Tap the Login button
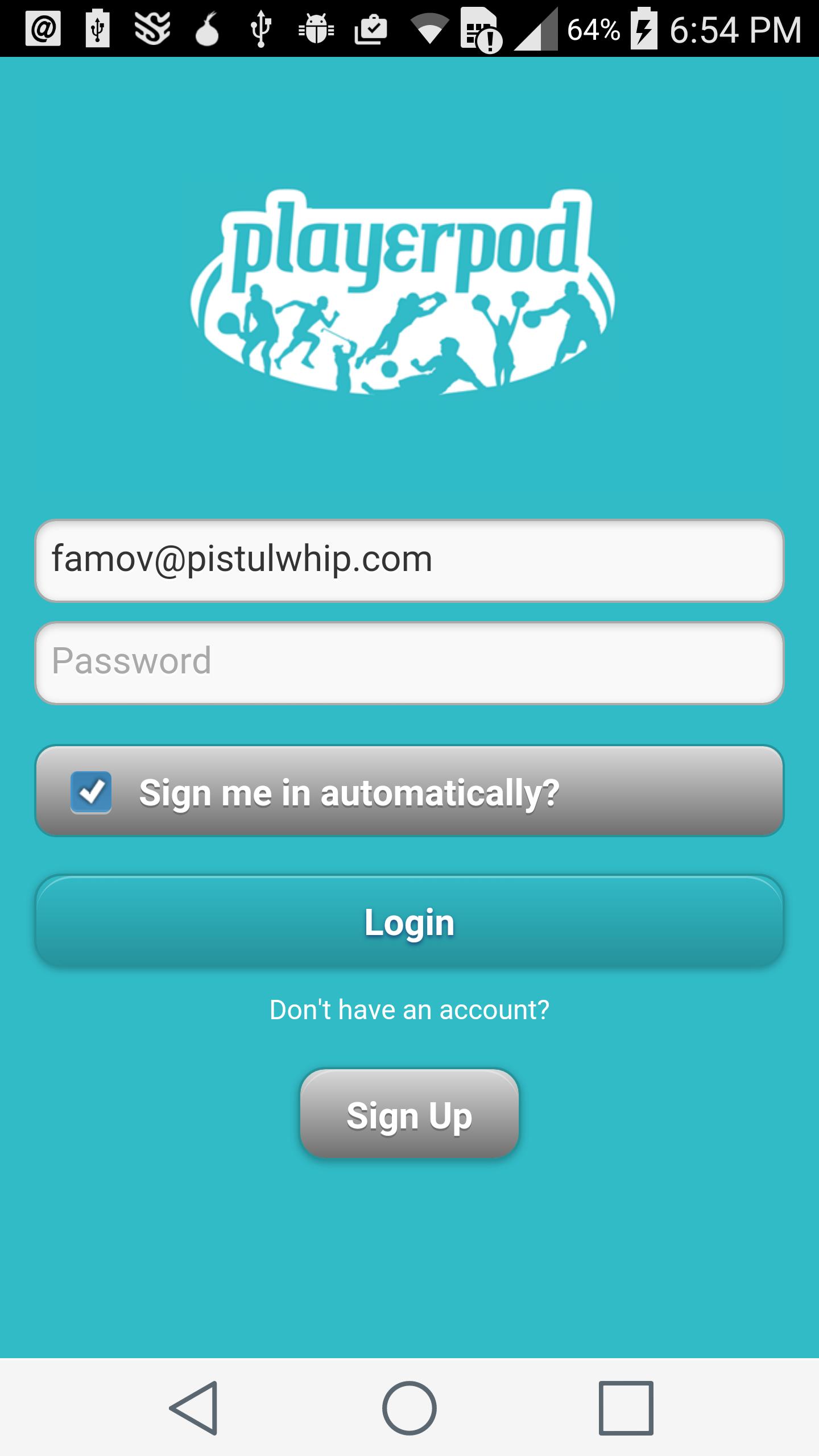The height and width of the screenshot is (1456, 819). 409,921
